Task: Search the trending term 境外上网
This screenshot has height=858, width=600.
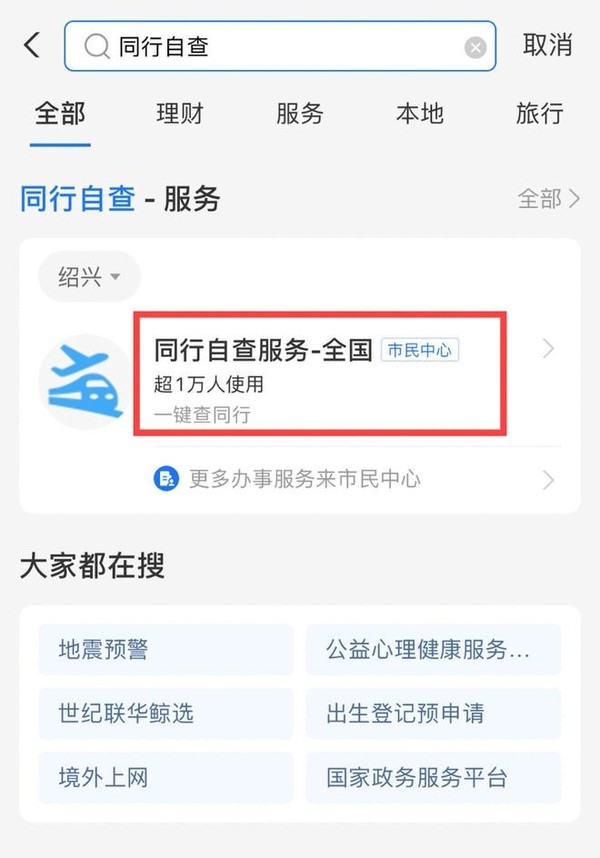Action: pos(166,777)
